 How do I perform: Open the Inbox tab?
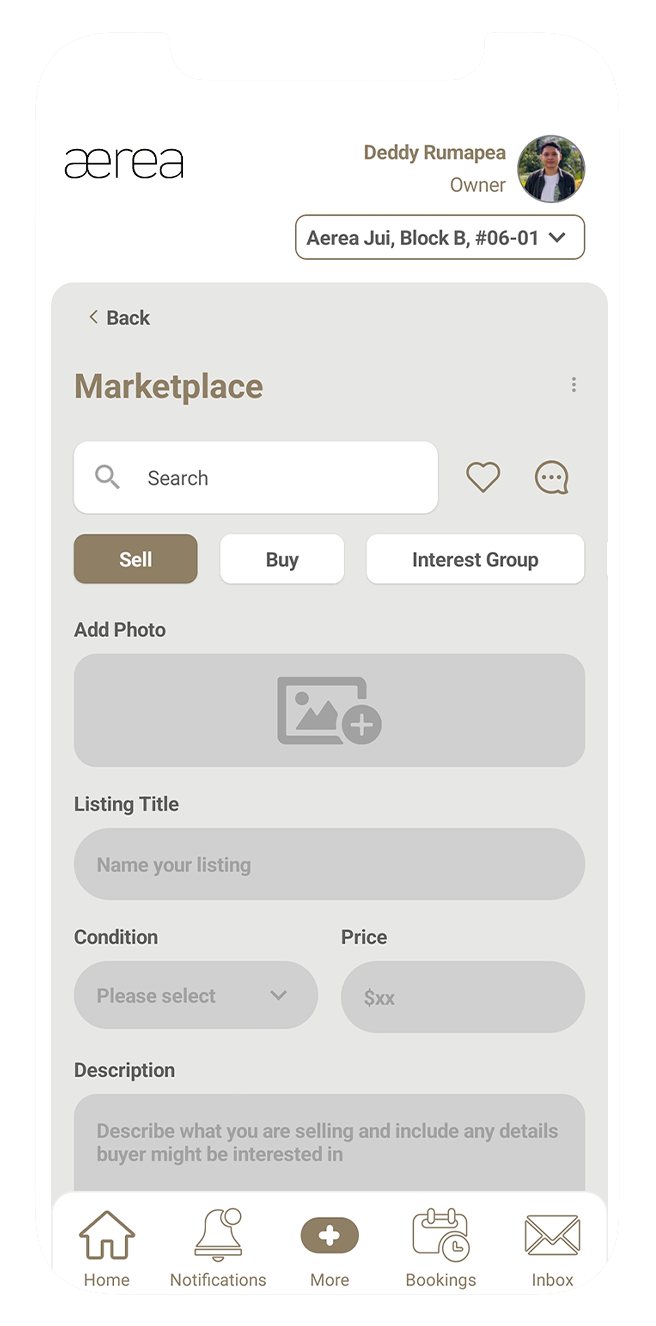(x=552, y=1248)
